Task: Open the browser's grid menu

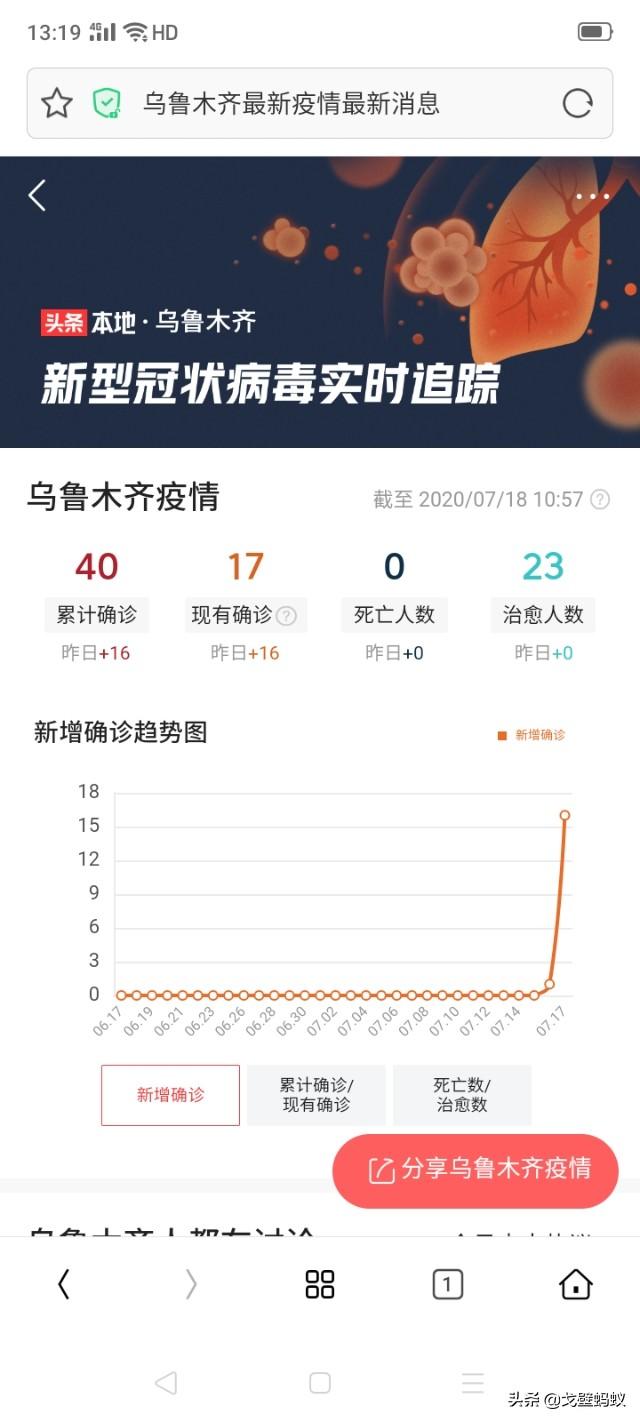Action: coord(320,1284)
